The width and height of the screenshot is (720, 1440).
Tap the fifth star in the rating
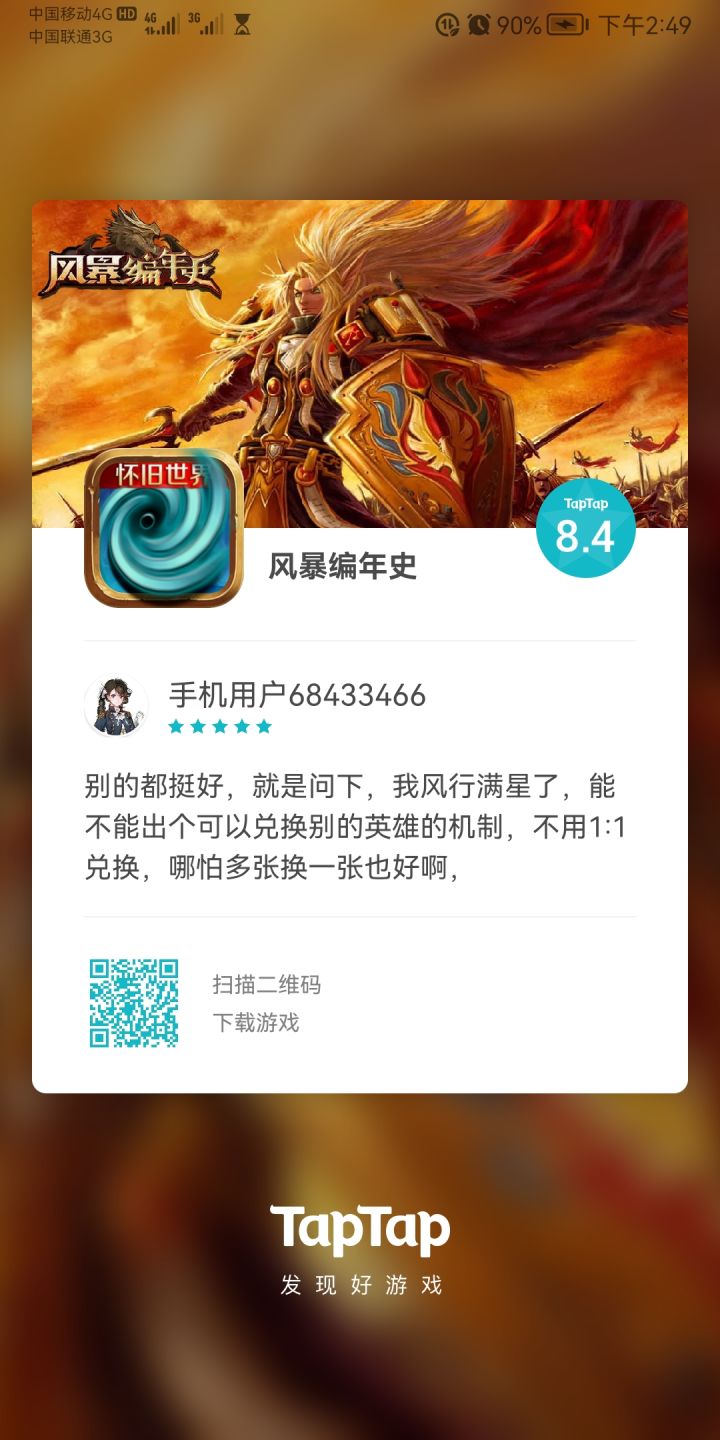[x=262, y=726]
